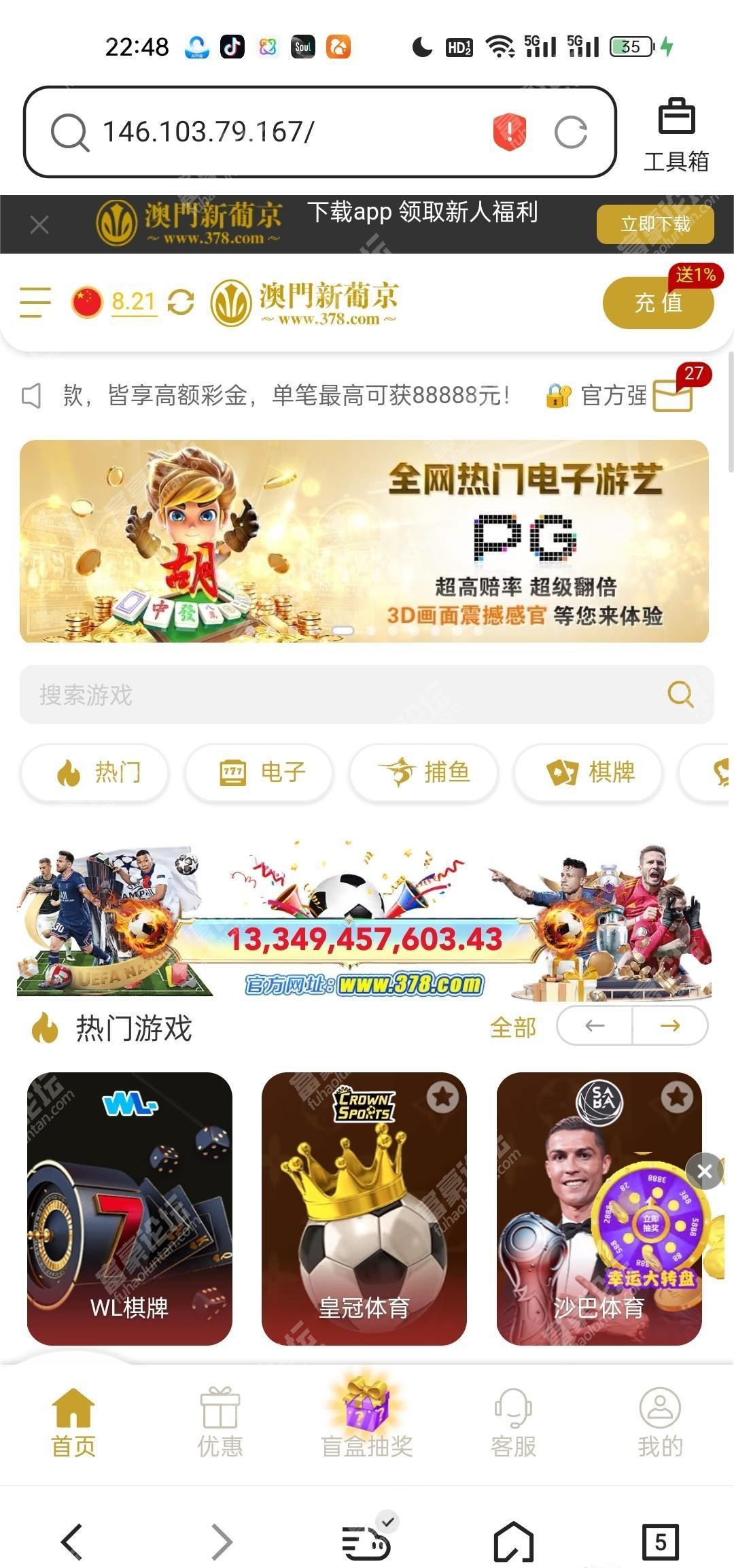Viewport: 734px width, 1568px height.
Task: Open the WL棋牌 game card
Action: (x=130, y=1208)
